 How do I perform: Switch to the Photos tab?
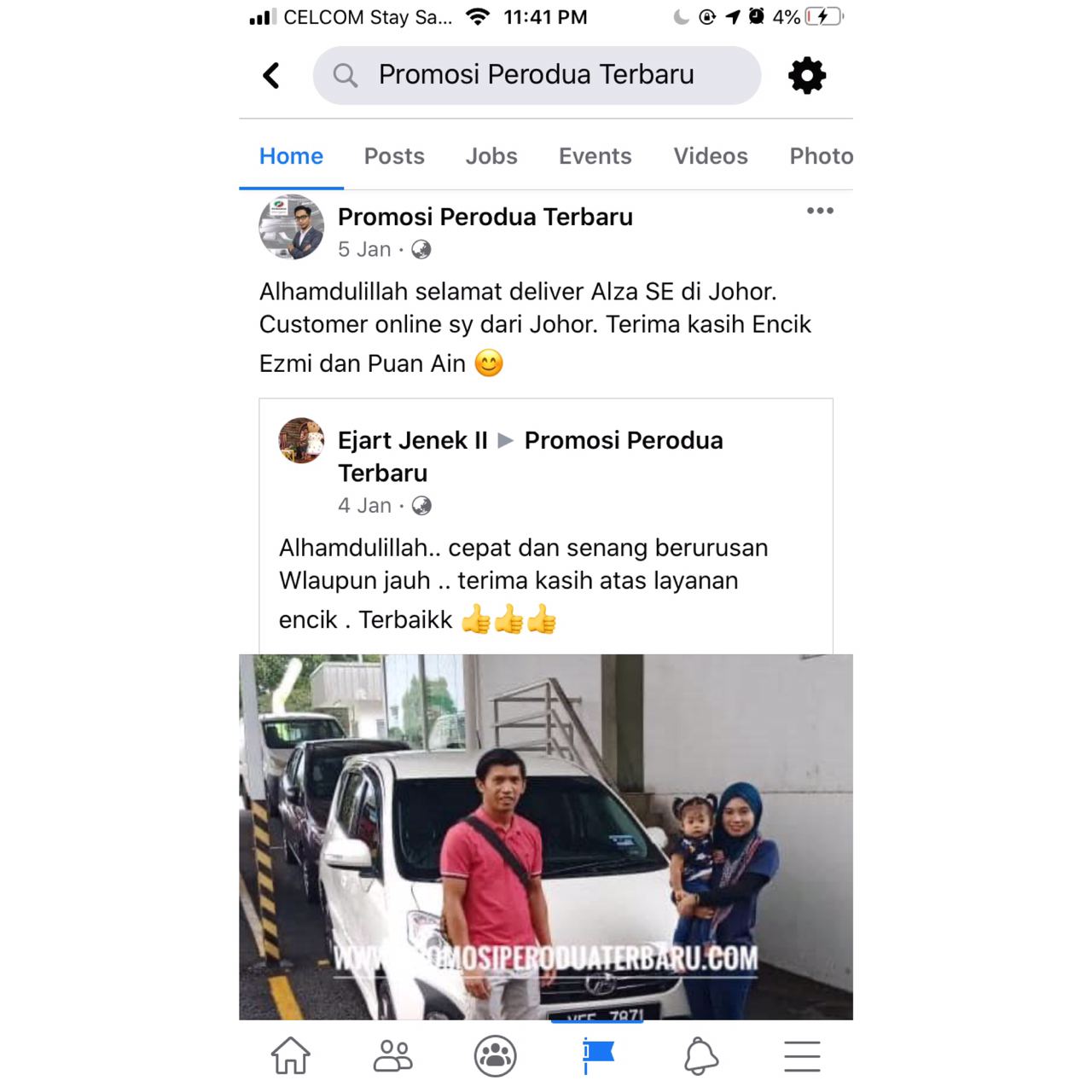coord(820,156)
